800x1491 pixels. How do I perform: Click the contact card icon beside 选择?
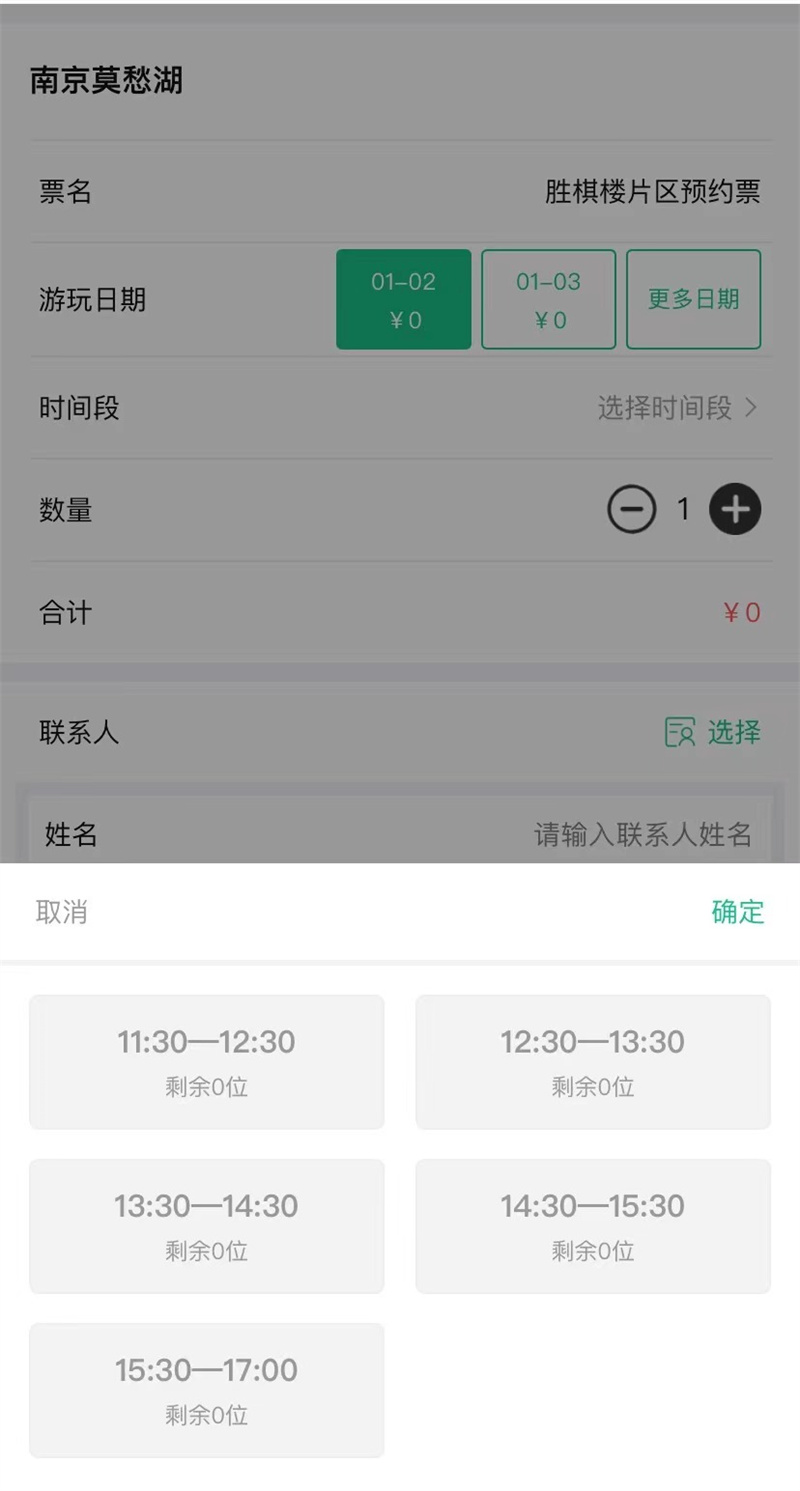(681, 733)
